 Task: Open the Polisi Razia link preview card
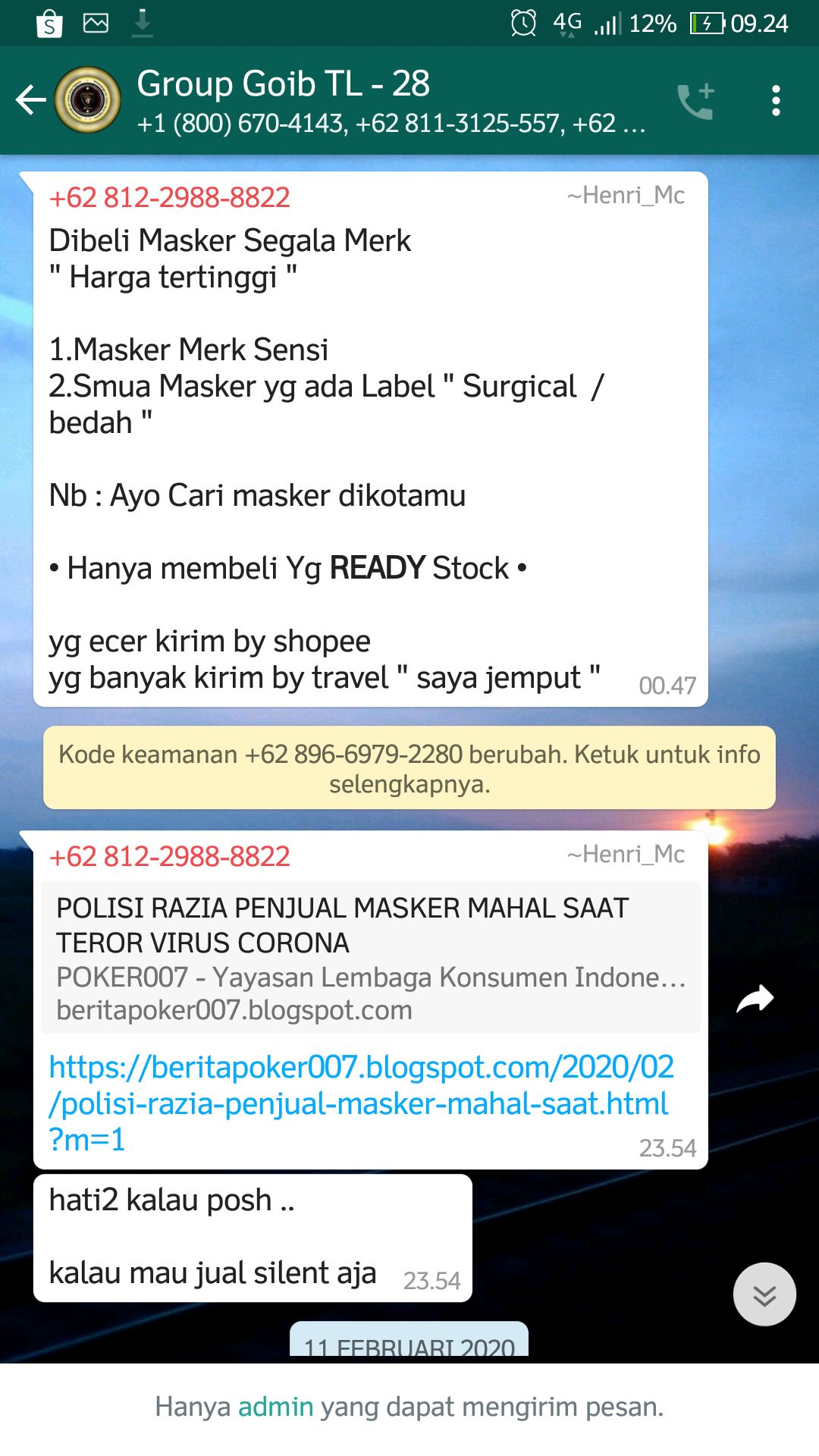coord(370,957)
